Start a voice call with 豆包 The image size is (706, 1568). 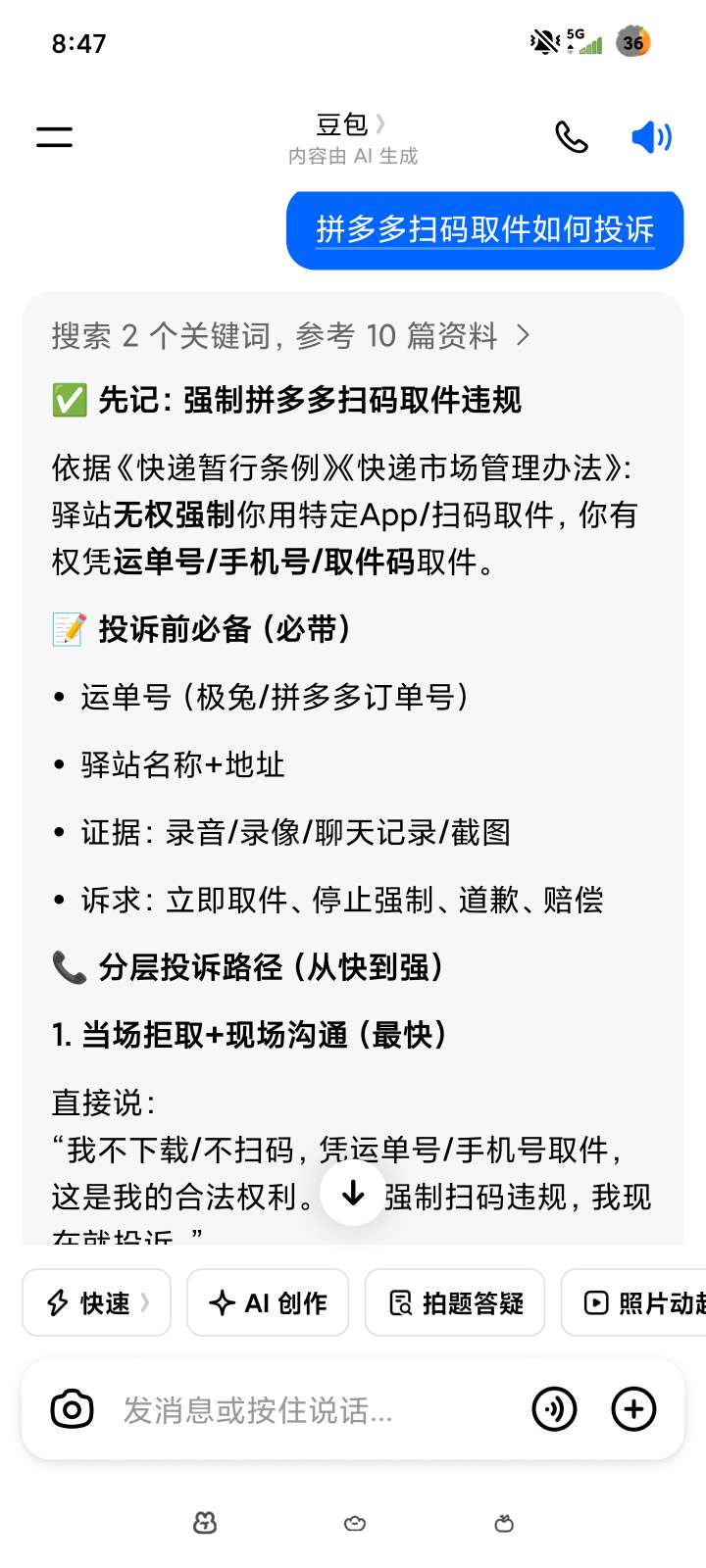(572, 137)
